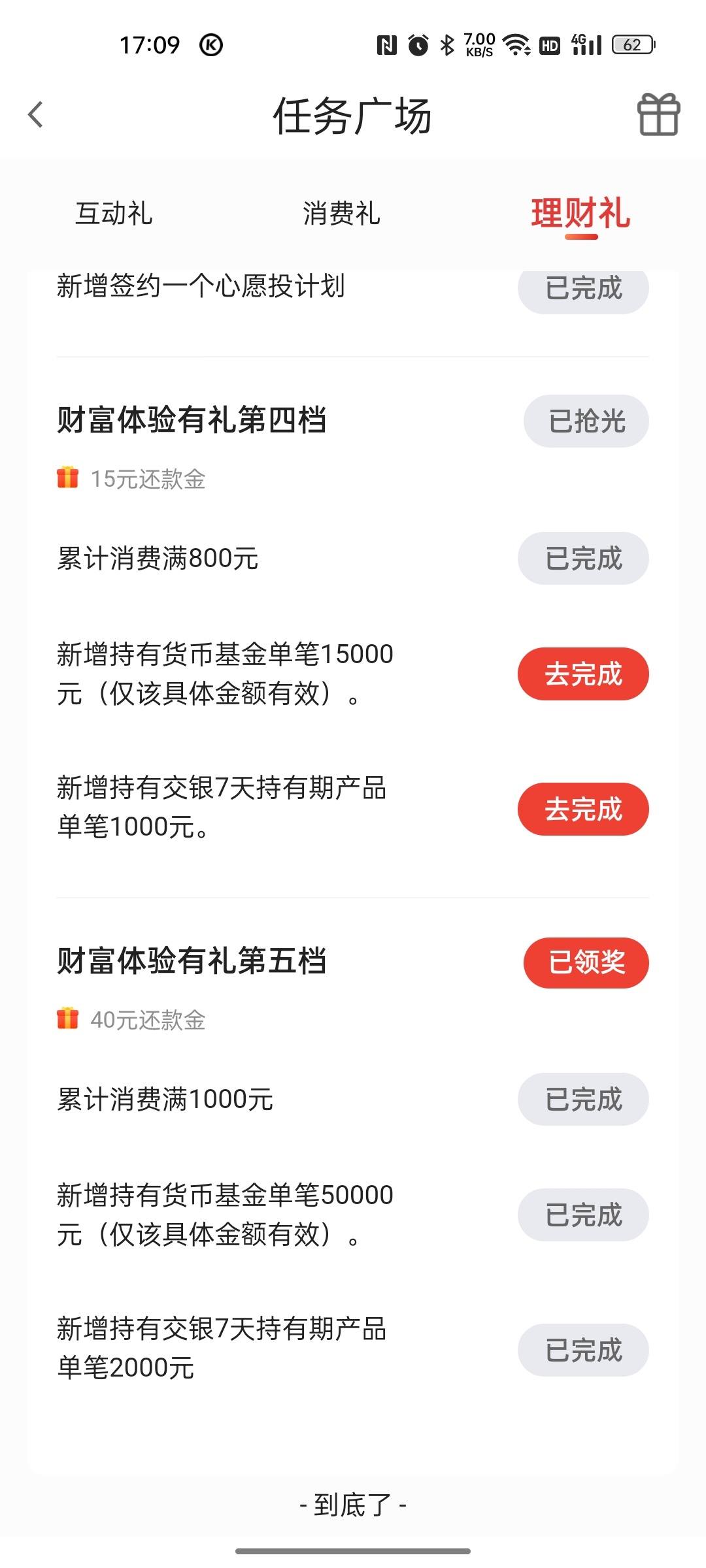
Task: Tap 已领奖 button on 财富体验有礼第五档
Action: point(586,962)
